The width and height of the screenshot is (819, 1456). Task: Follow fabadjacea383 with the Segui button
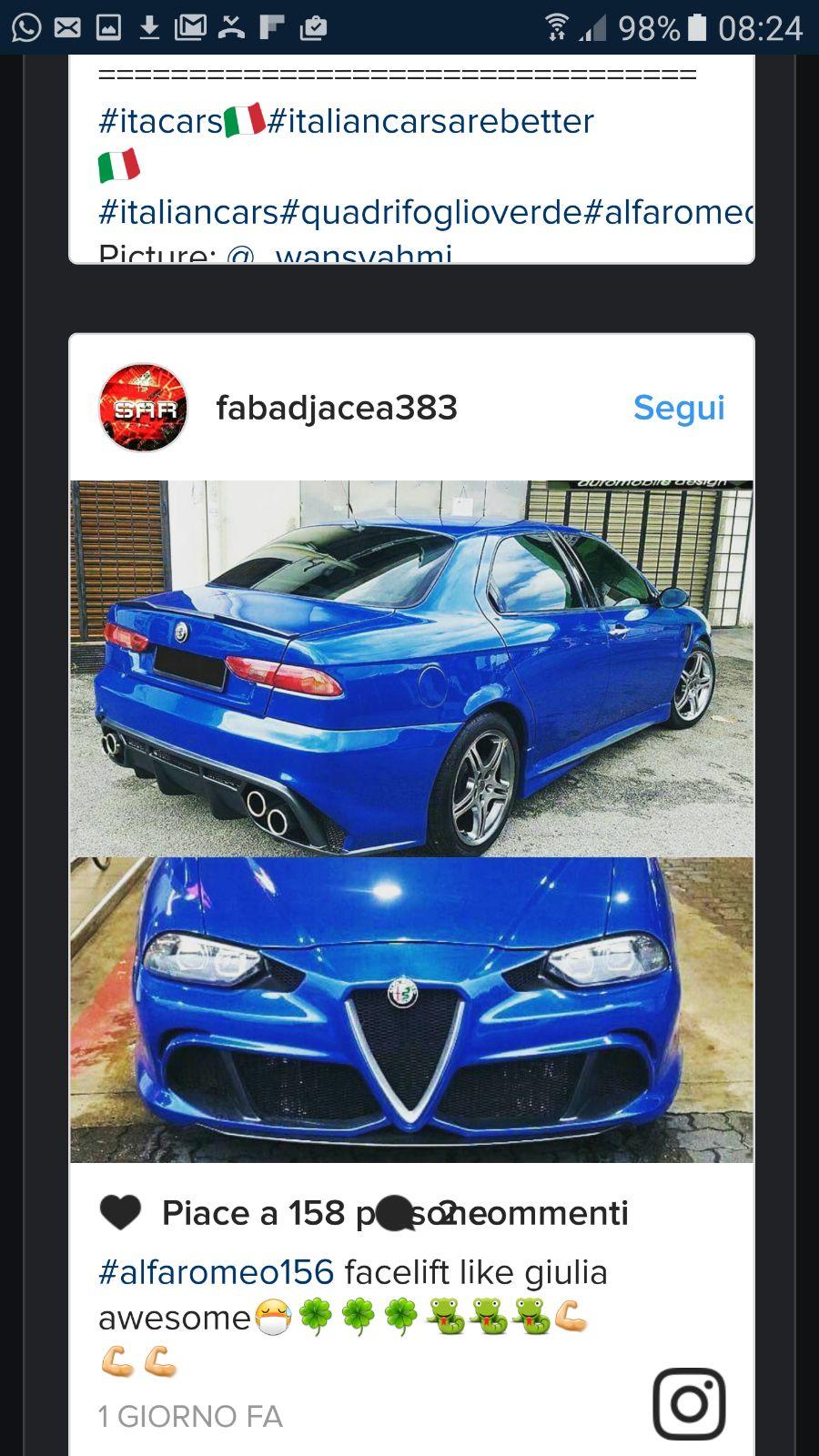pyautogui.click(x=679, y=408)
